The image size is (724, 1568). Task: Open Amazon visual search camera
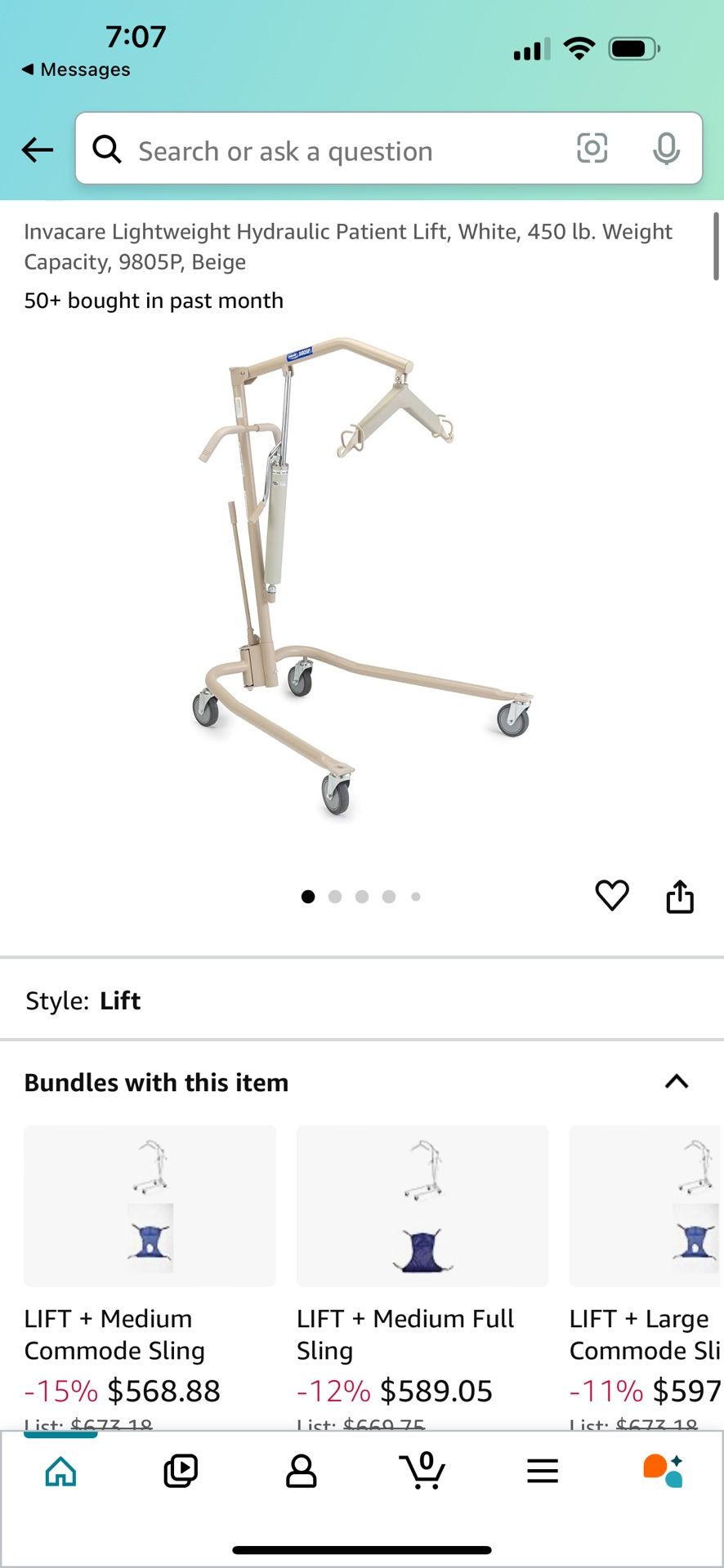tap(592, 149)
